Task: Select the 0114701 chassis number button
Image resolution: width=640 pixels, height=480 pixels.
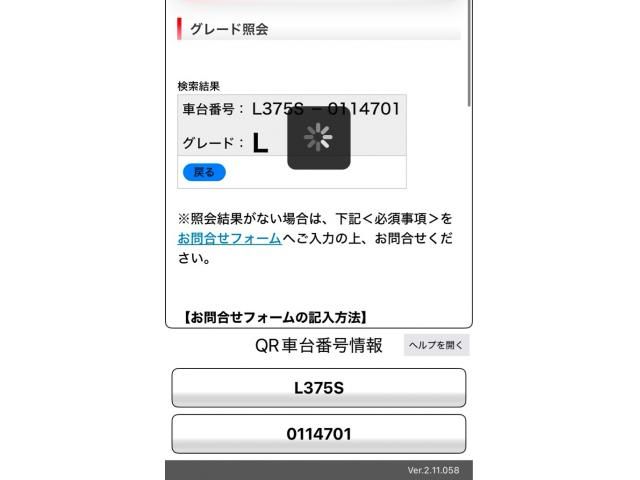Action: coord(318,434)
